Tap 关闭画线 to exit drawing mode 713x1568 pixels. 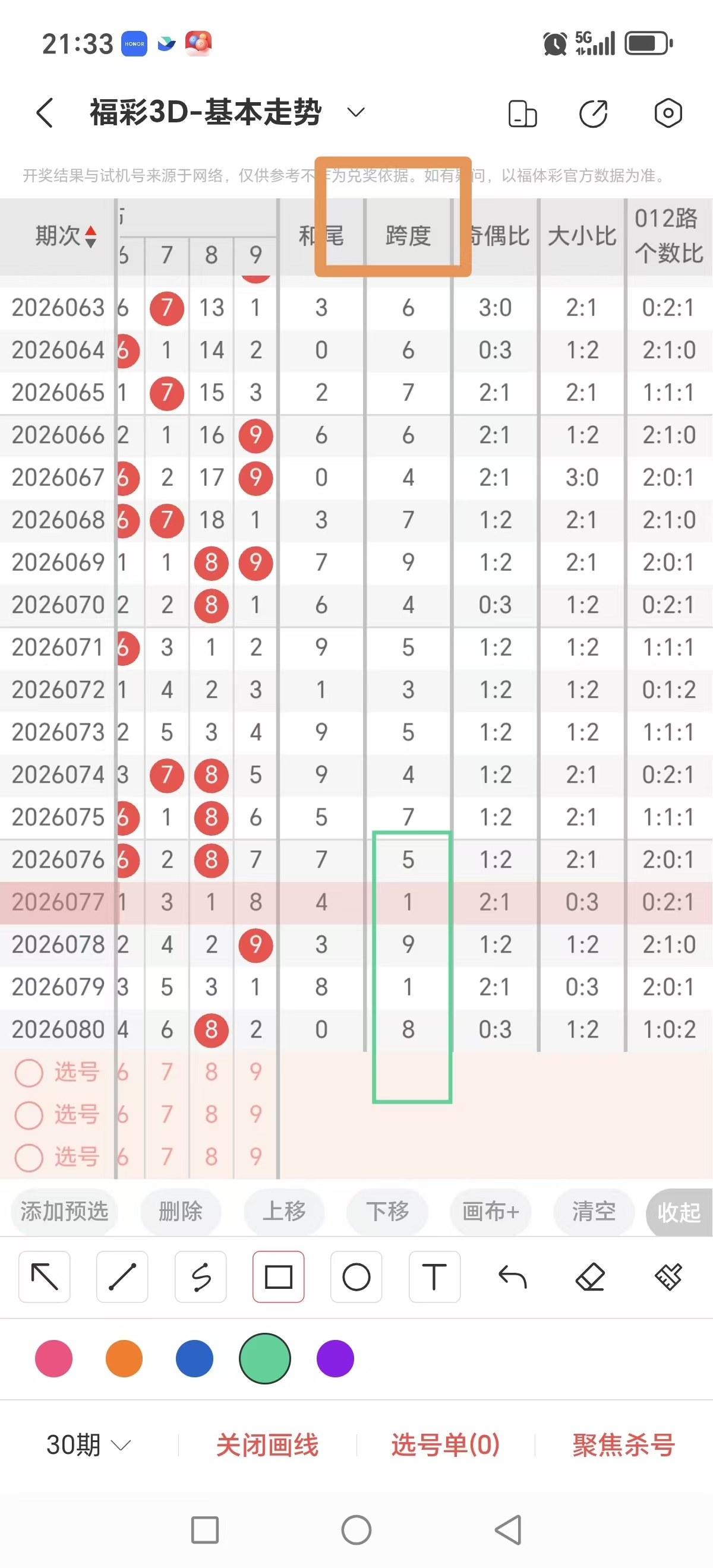click(x=267, y=1444)
